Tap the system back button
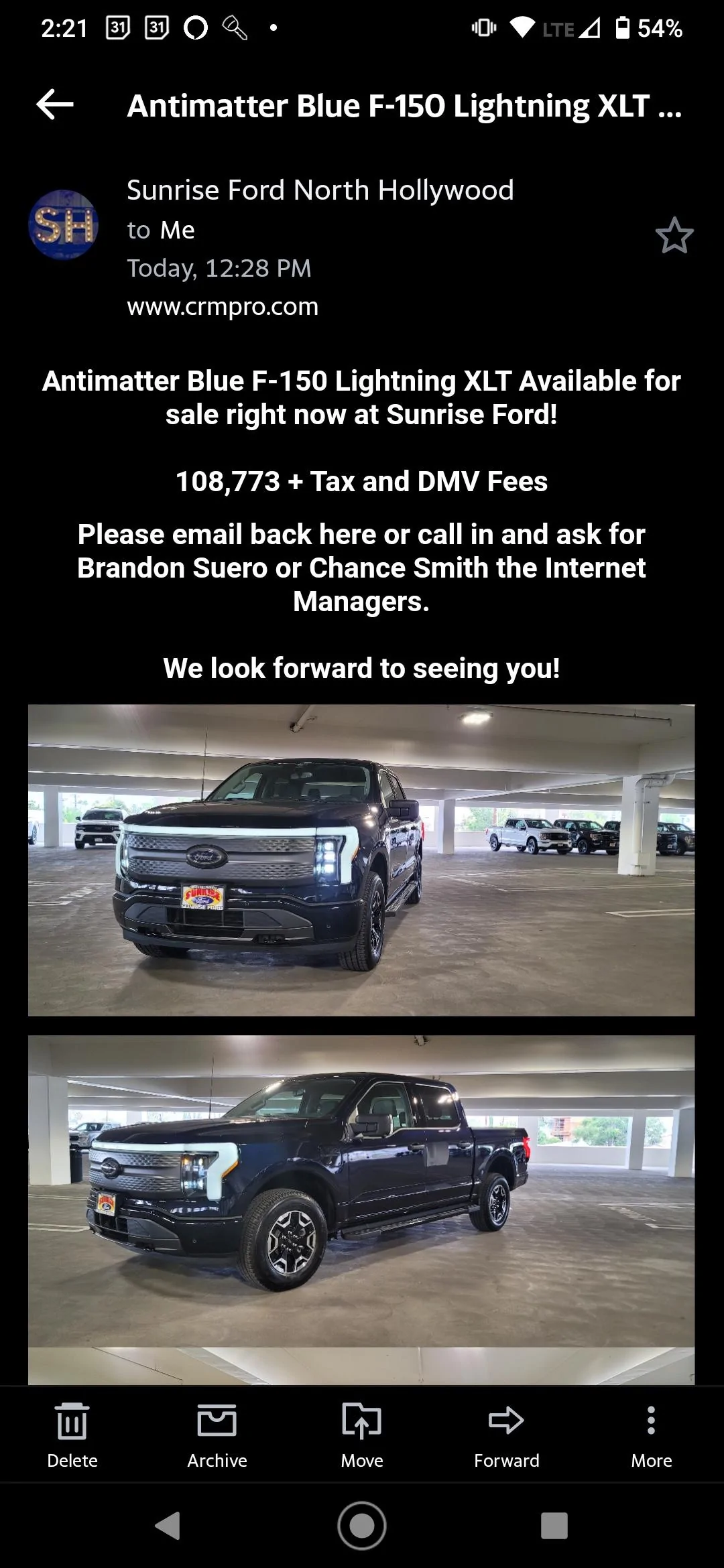Viewport: 724px width, 1568px height. pyautogui.click(x=168, y=1526)
